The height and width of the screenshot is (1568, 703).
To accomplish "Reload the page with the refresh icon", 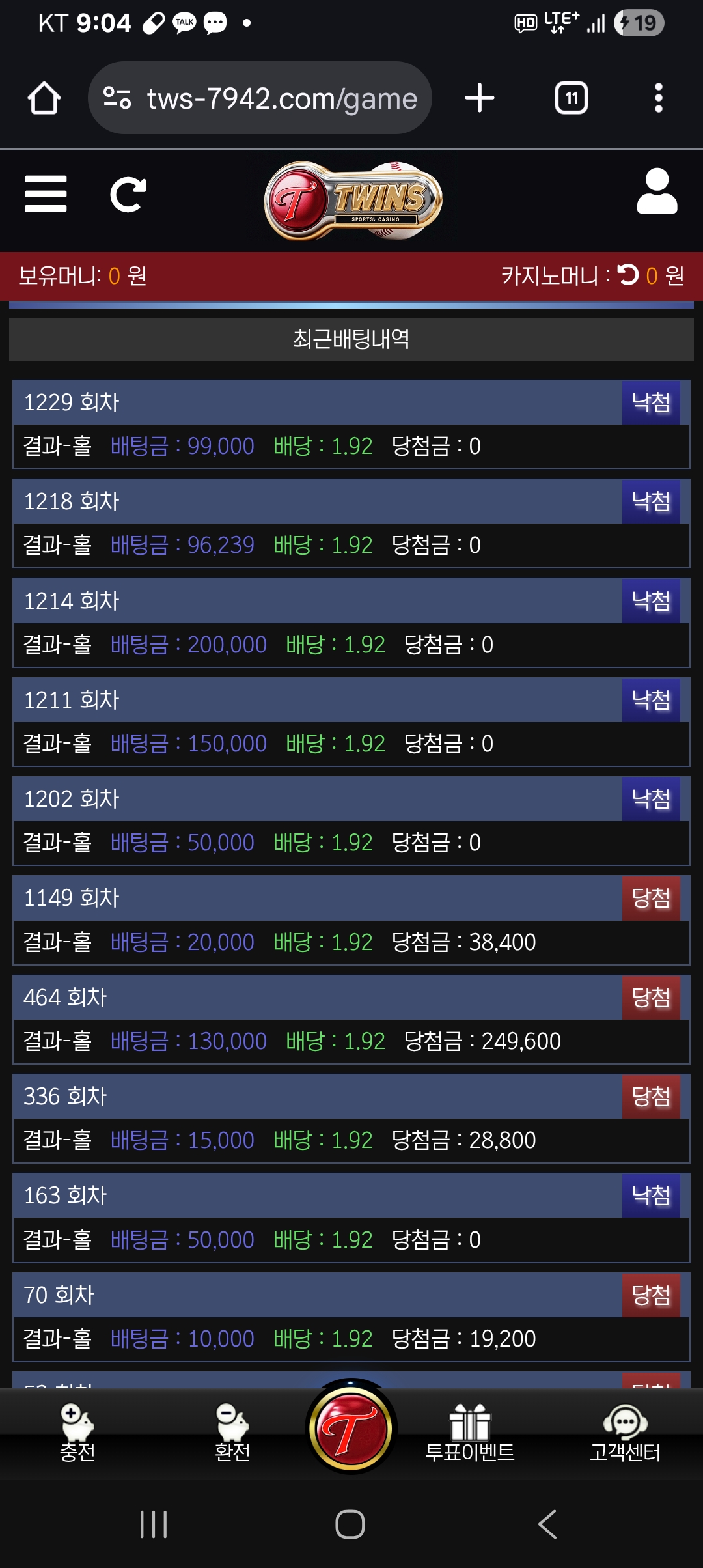I will click(128, 194).
